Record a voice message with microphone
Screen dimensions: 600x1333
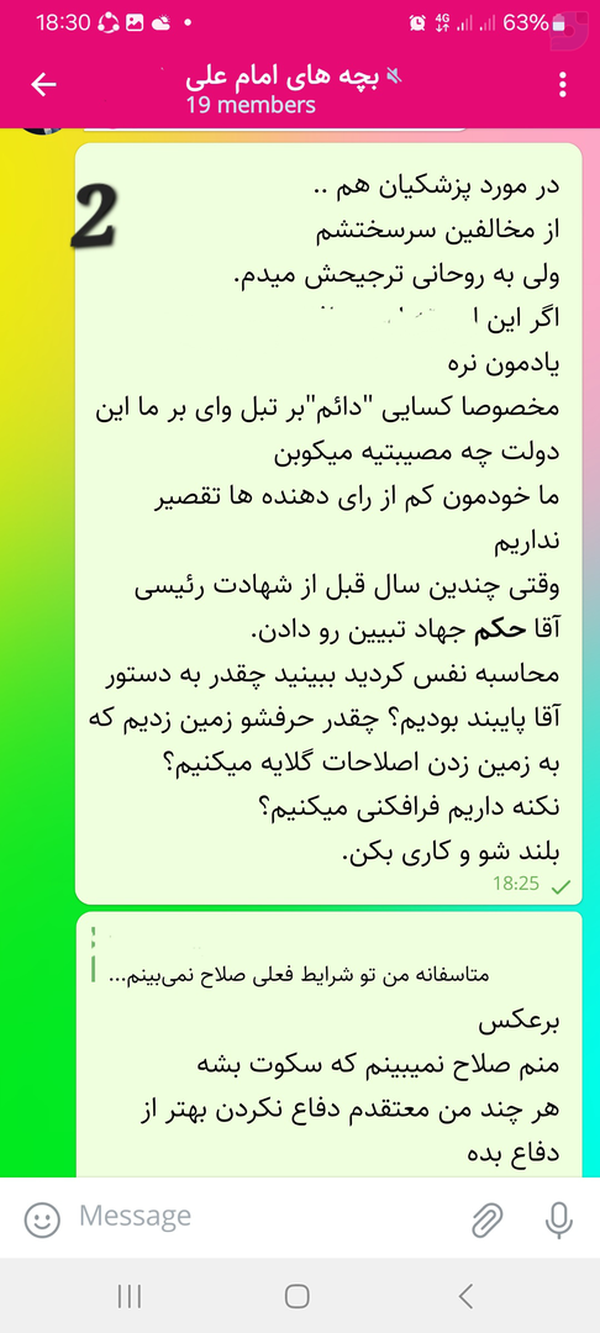[558, 1218]
